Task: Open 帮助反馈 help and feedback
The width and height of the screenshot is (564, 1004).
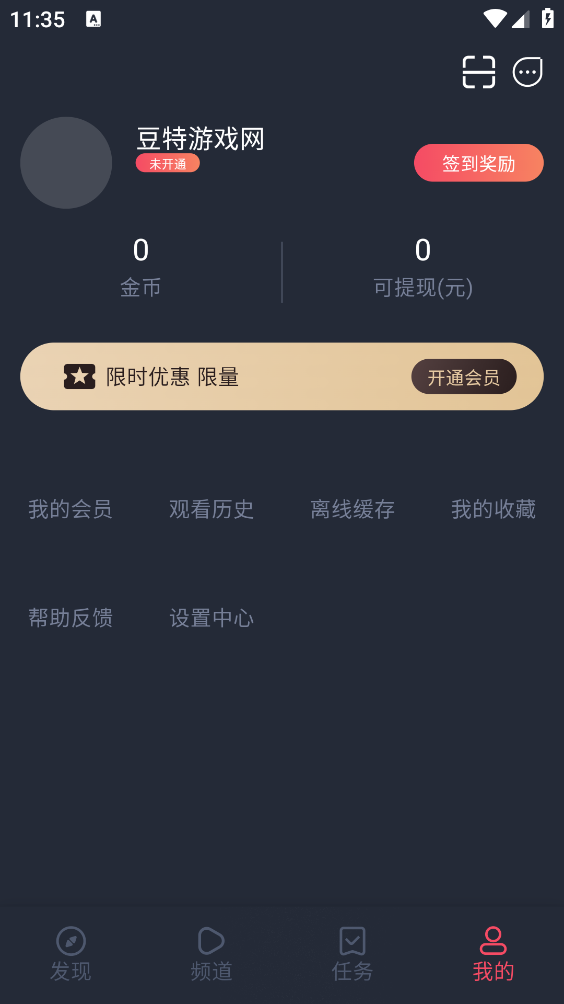Action: click(x=70, y=618)
